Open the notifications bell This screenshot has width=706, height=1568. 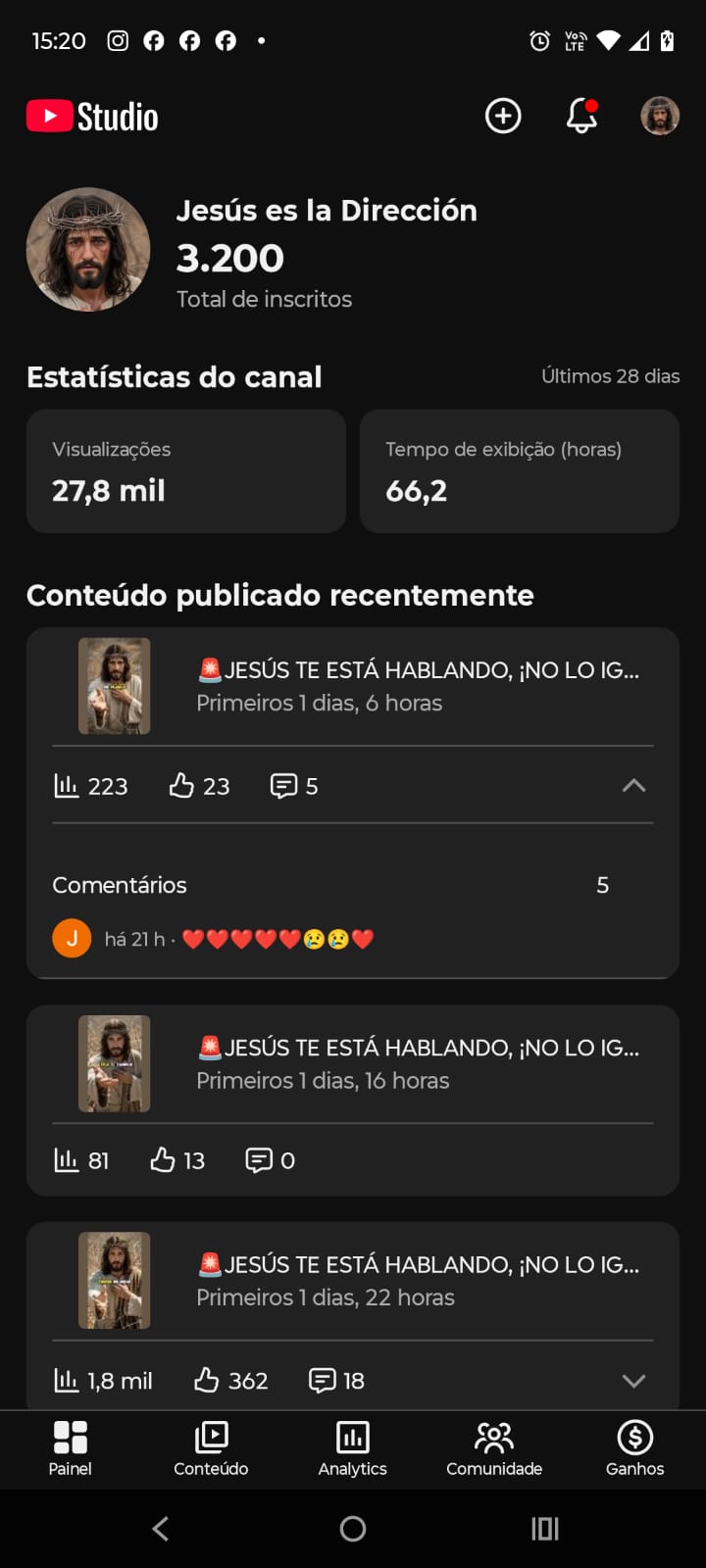581,117
